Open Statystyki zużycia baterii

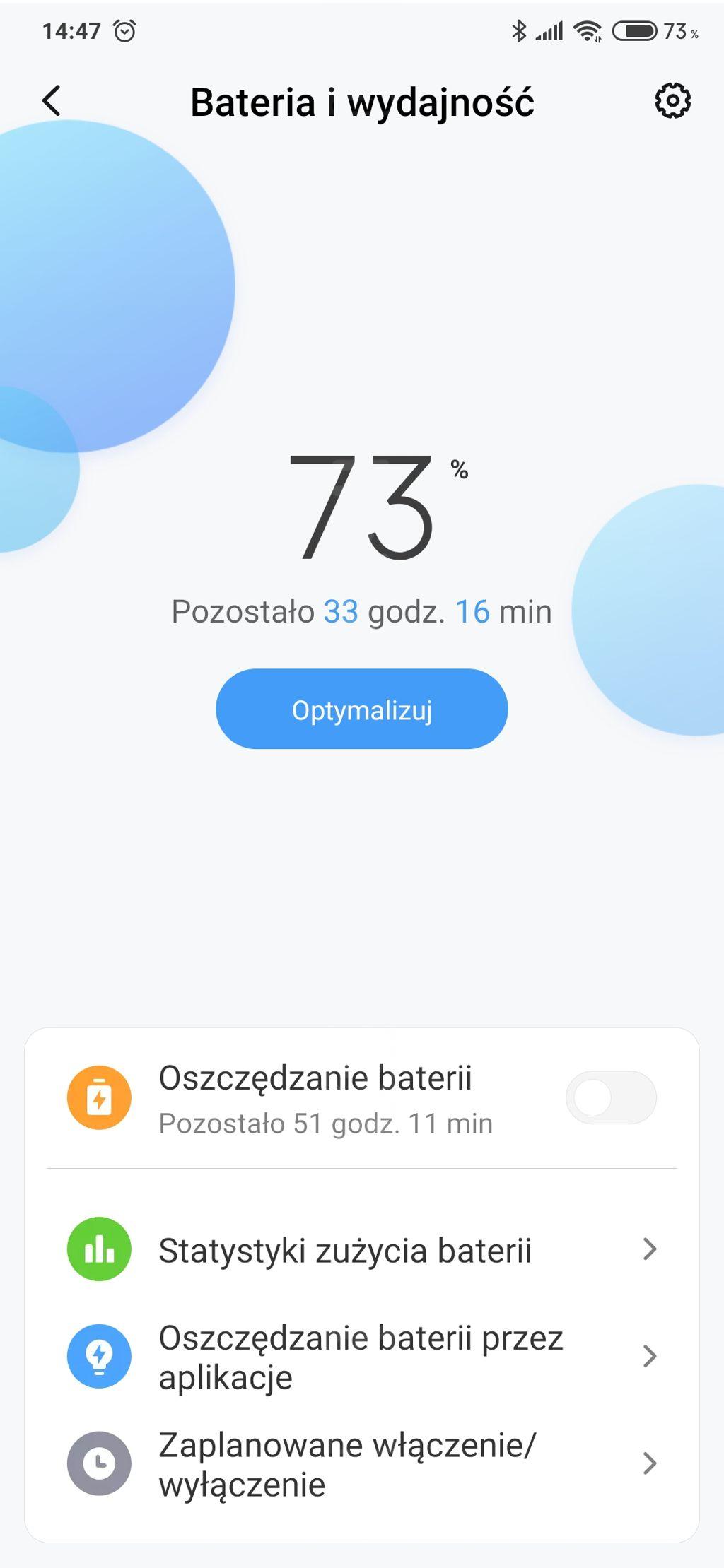click(x=362, y=1249)
